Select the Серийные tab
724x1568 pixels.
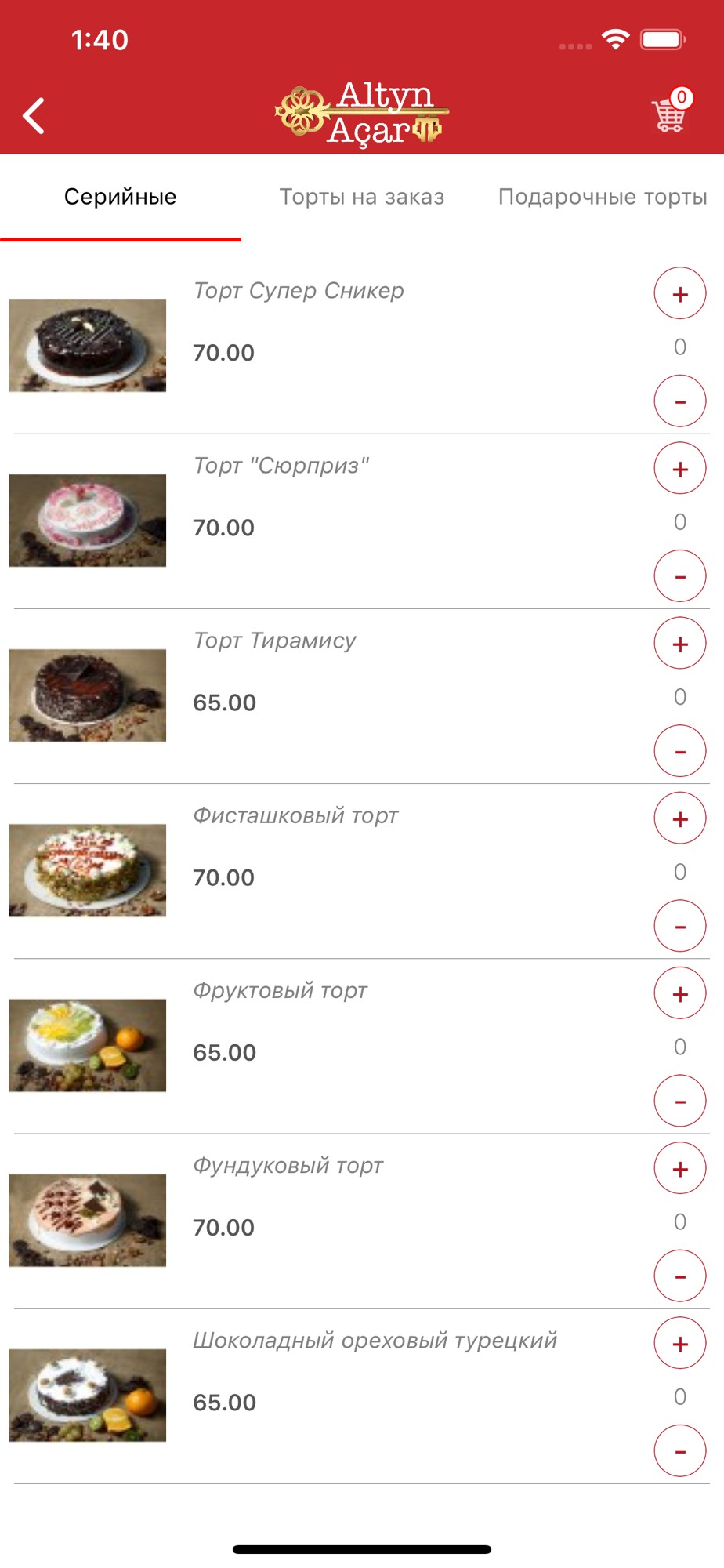[121, 197]
